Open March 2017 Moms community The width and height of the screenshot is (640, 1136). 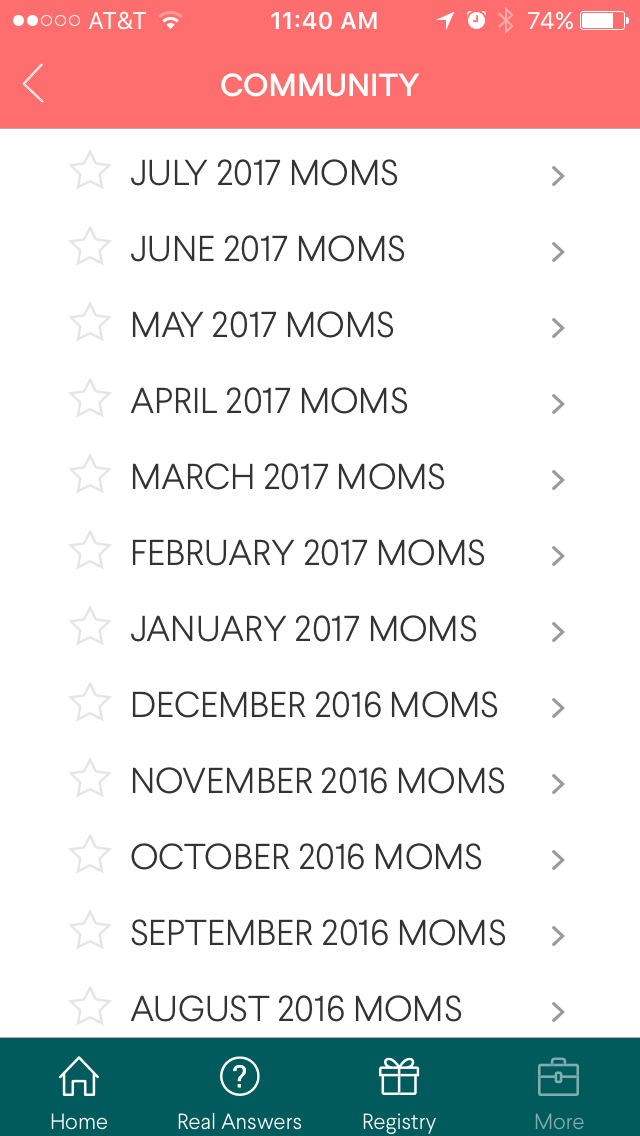pyautogui.click(x=320, y=477)
